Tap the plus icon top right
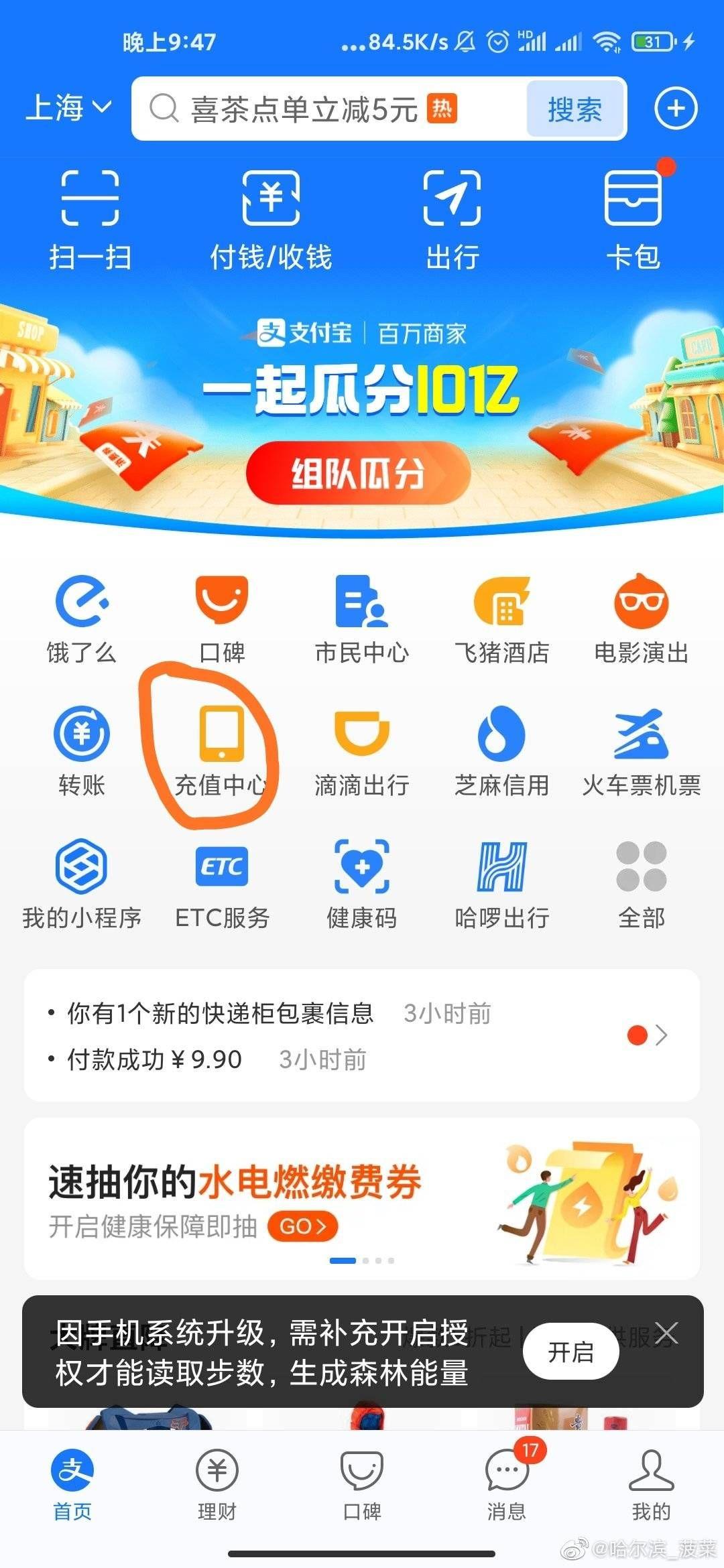The height and width of the screenshot is (1568, 724). click(676, 107)
